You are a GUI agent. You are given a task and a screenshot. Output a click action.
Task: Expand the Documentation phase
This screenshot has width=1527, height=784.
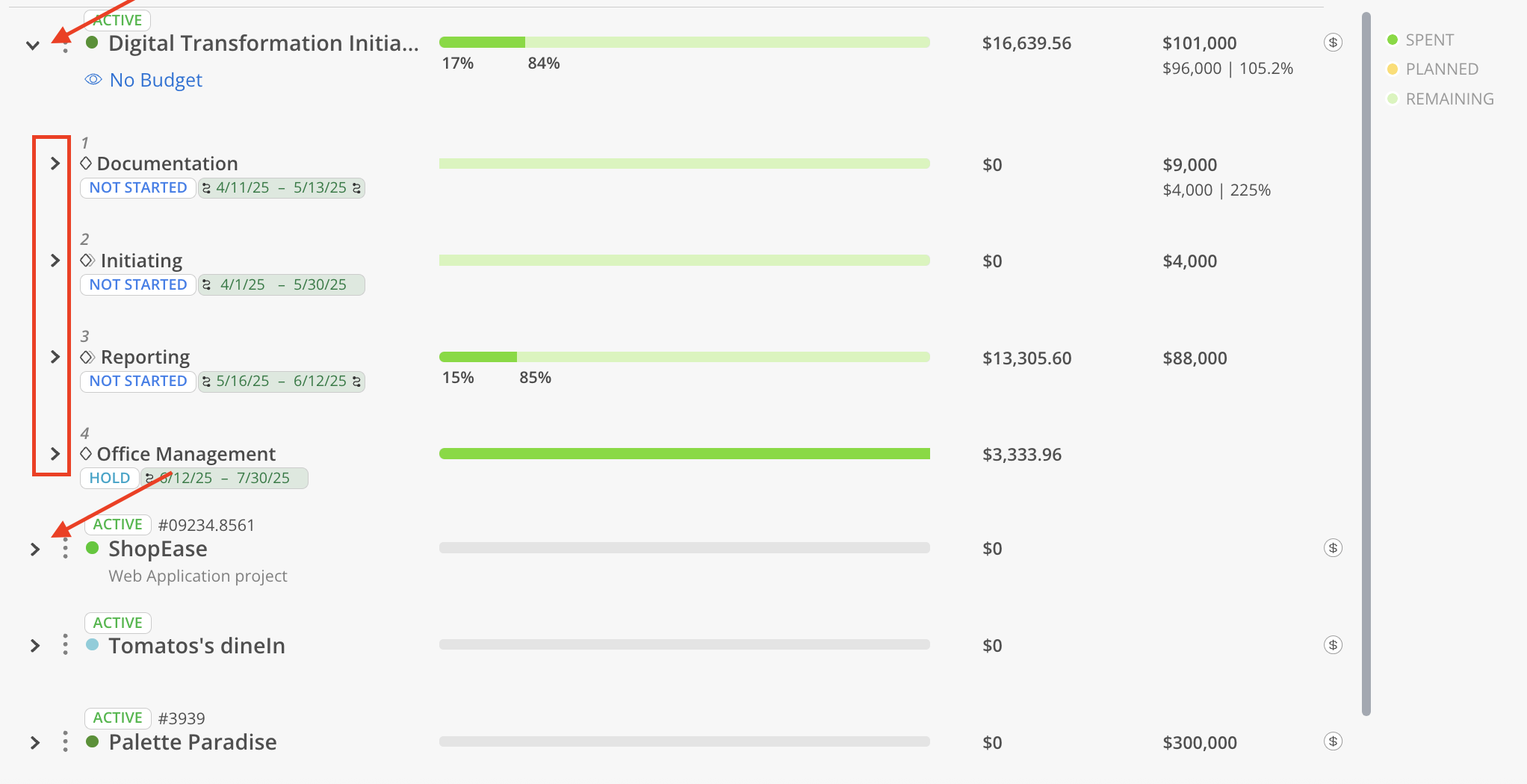(55, 164)
